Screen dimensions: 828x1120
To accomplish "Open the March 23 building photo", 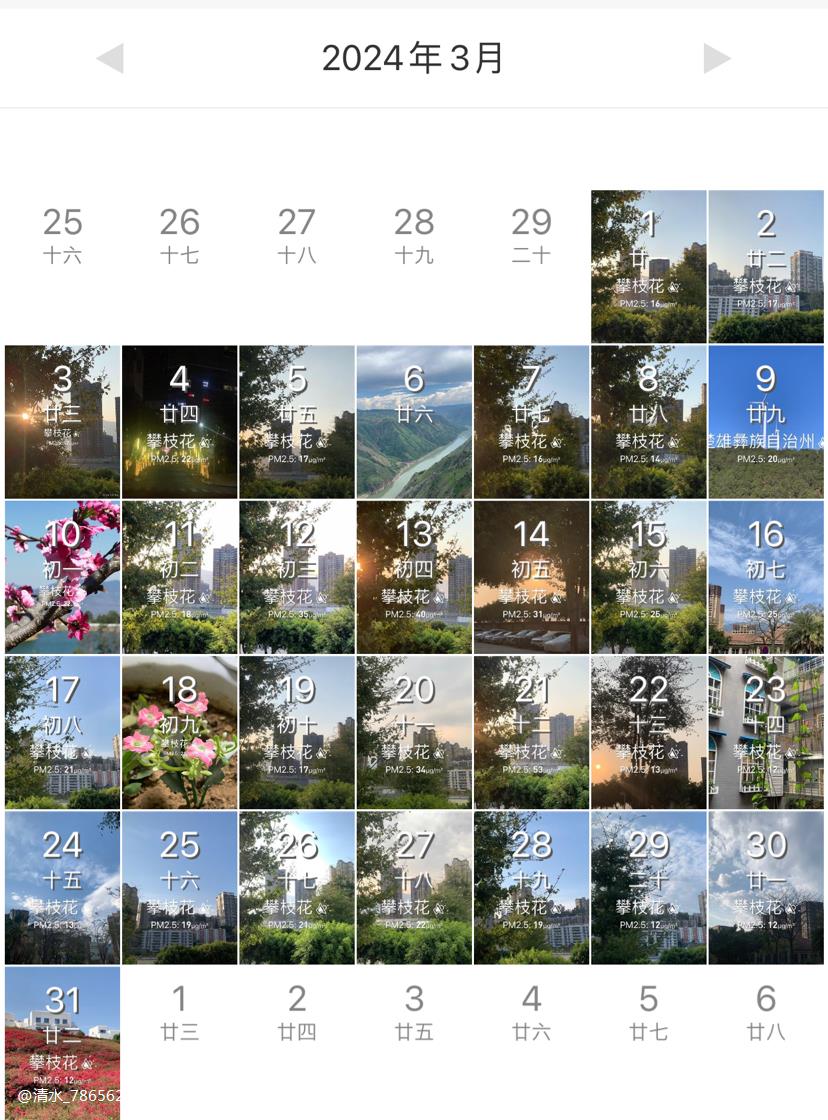I will [x=766, y=732].
